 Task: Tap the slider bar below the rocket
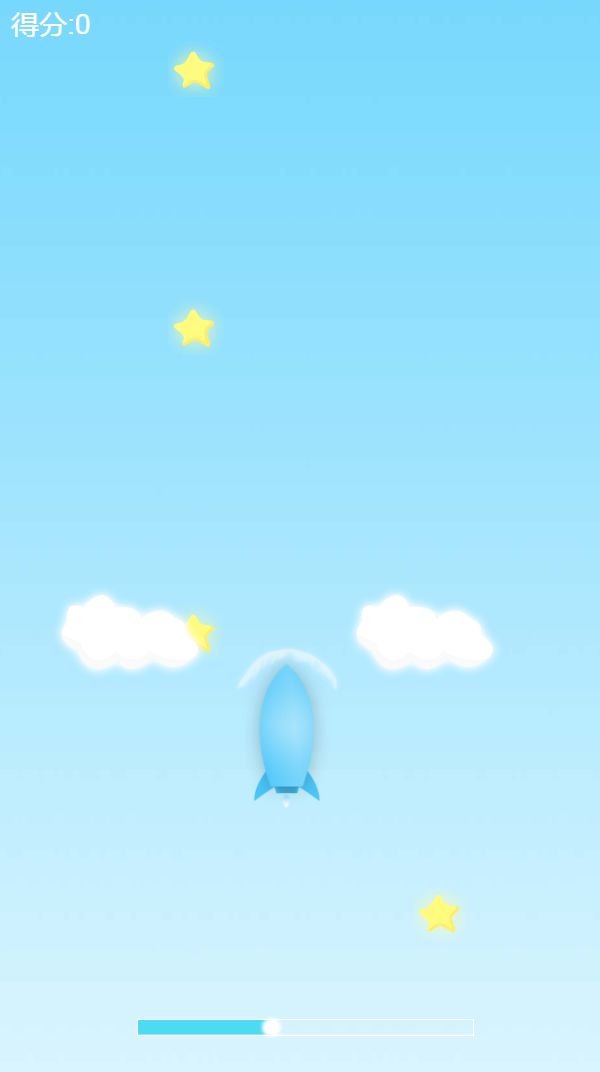[x=305, y=1027]
